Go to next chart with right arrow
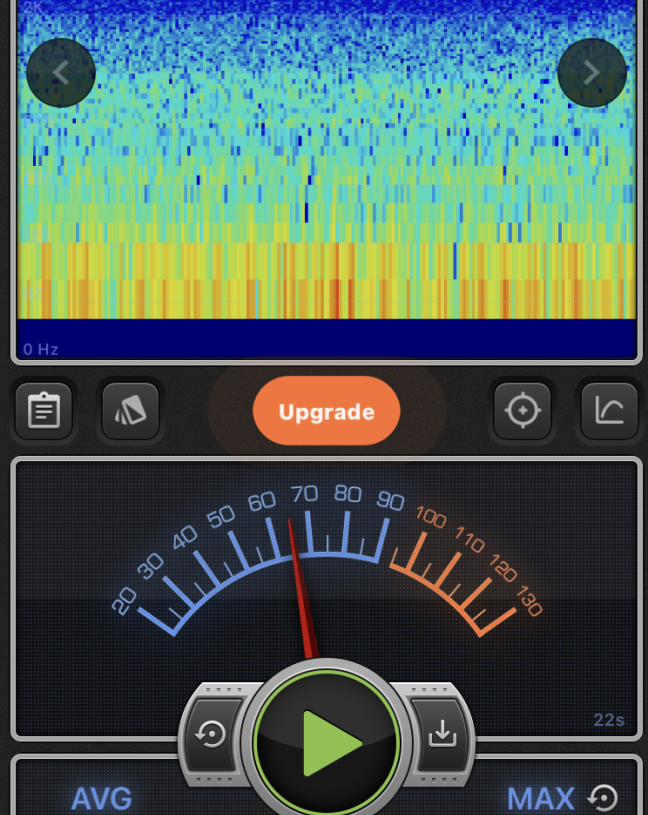The image size is (648, 815). (x=591, y=73)
